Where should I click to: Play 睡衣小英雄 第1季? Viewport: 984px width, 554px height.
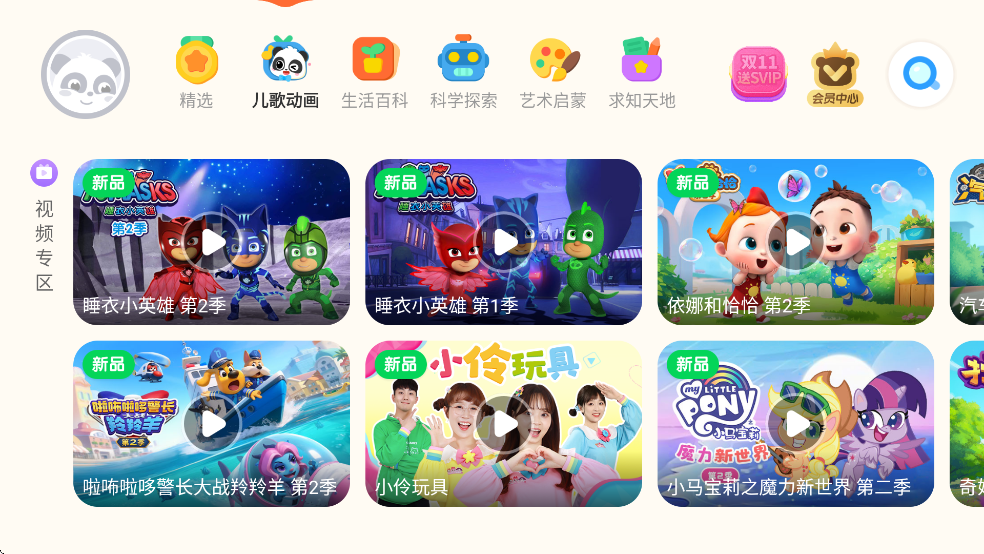pos(504,242)
